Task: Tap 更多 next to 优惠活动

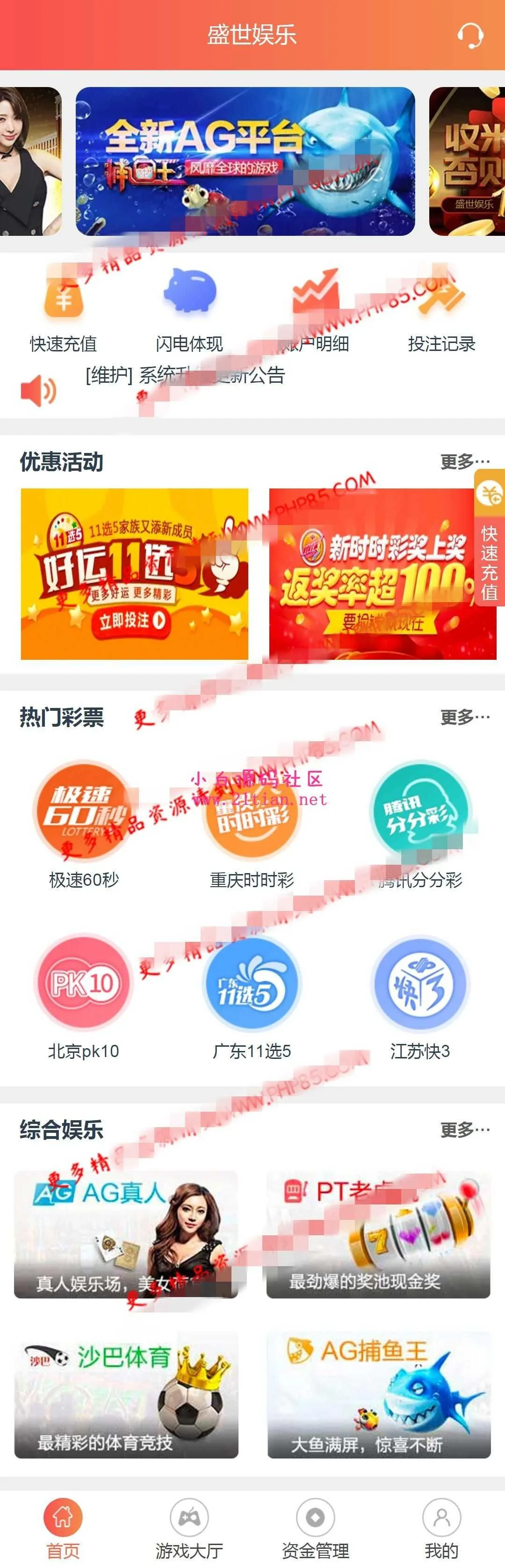Action: pyautogui.click(x=465, y=462)
